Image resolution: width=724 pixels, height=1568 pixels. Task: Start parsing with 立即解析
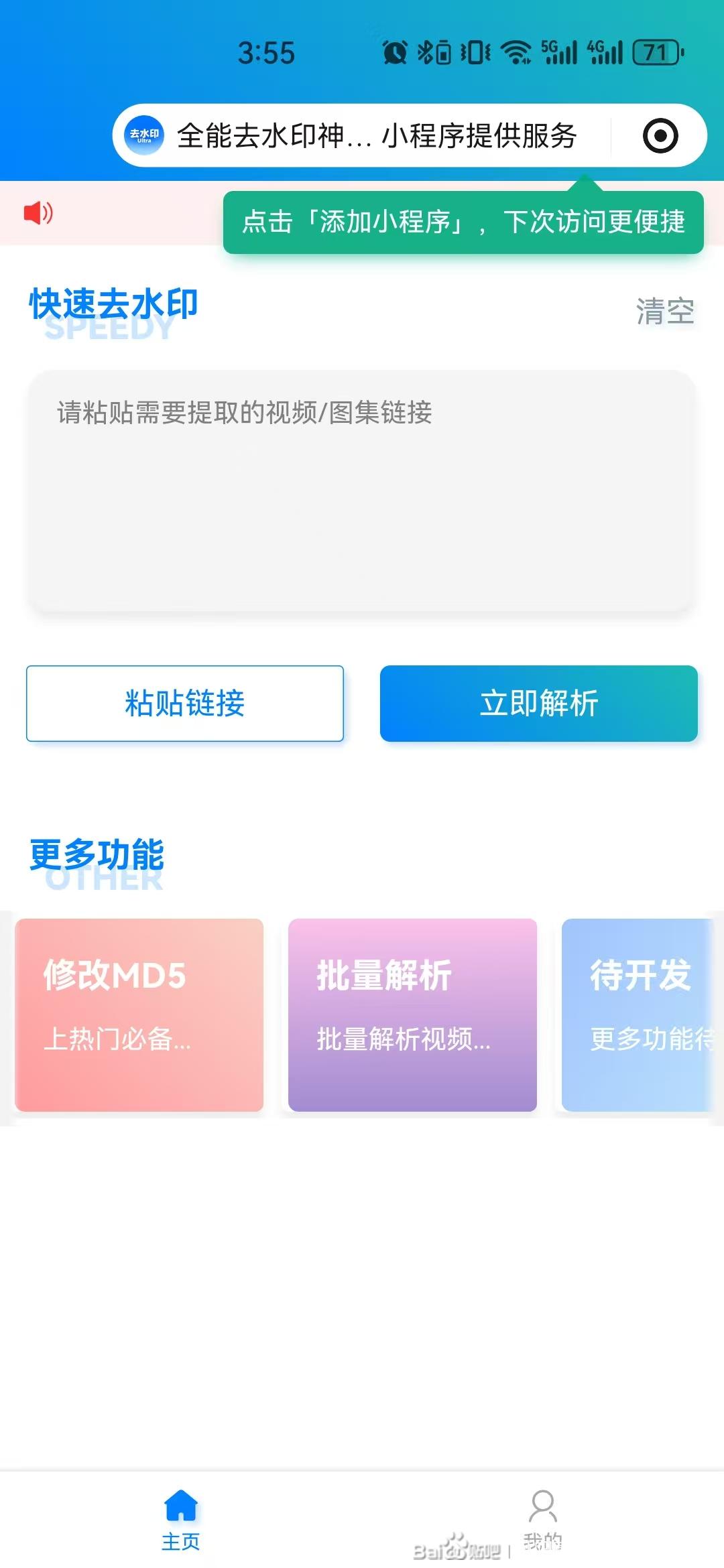click(x=538, y=704)
